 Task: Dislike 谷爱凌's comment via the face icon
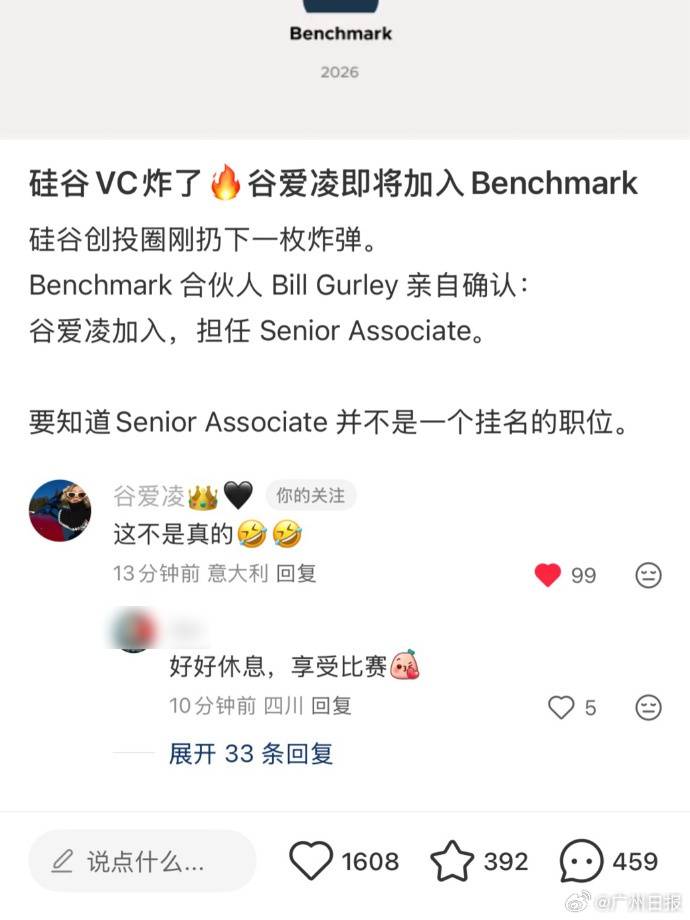click(649, 575)
